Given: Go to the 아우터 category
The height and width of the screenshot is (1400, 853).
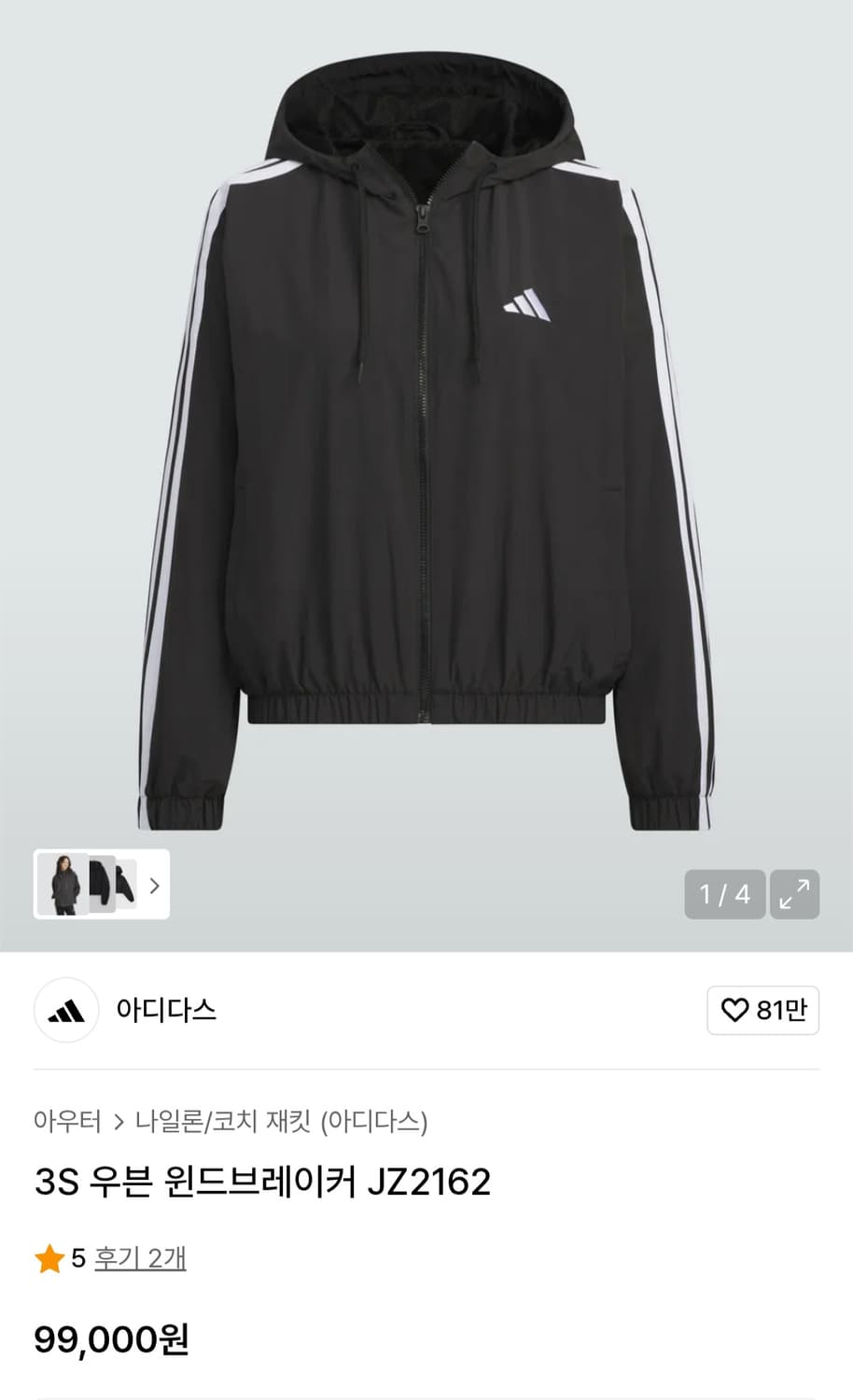Looking at the screenshot, I should [67, 1120].
